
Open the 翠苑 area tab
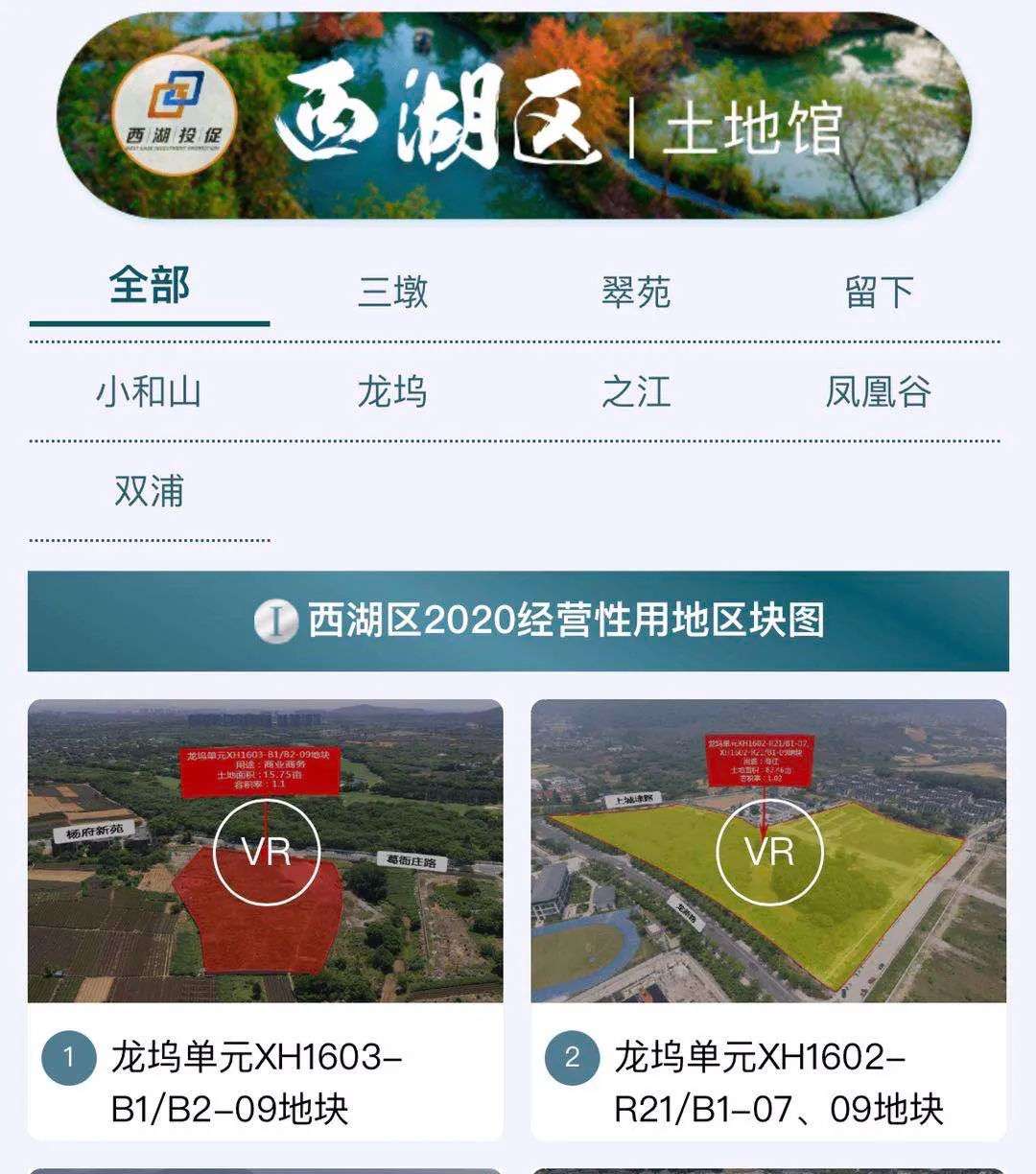tap(636, 292)
